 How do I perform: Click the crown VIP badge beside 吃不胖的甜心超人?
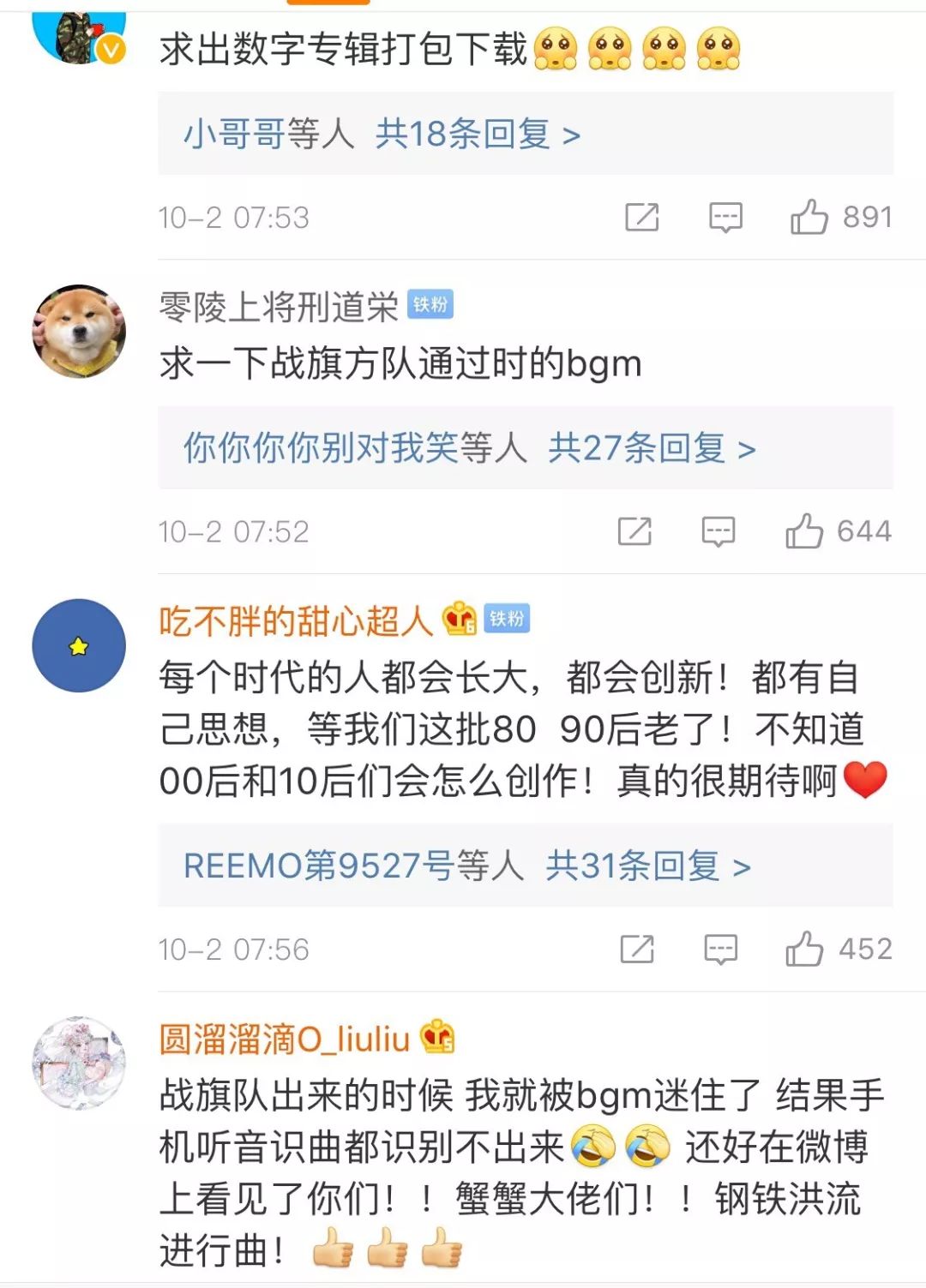(x=460, y=619)
